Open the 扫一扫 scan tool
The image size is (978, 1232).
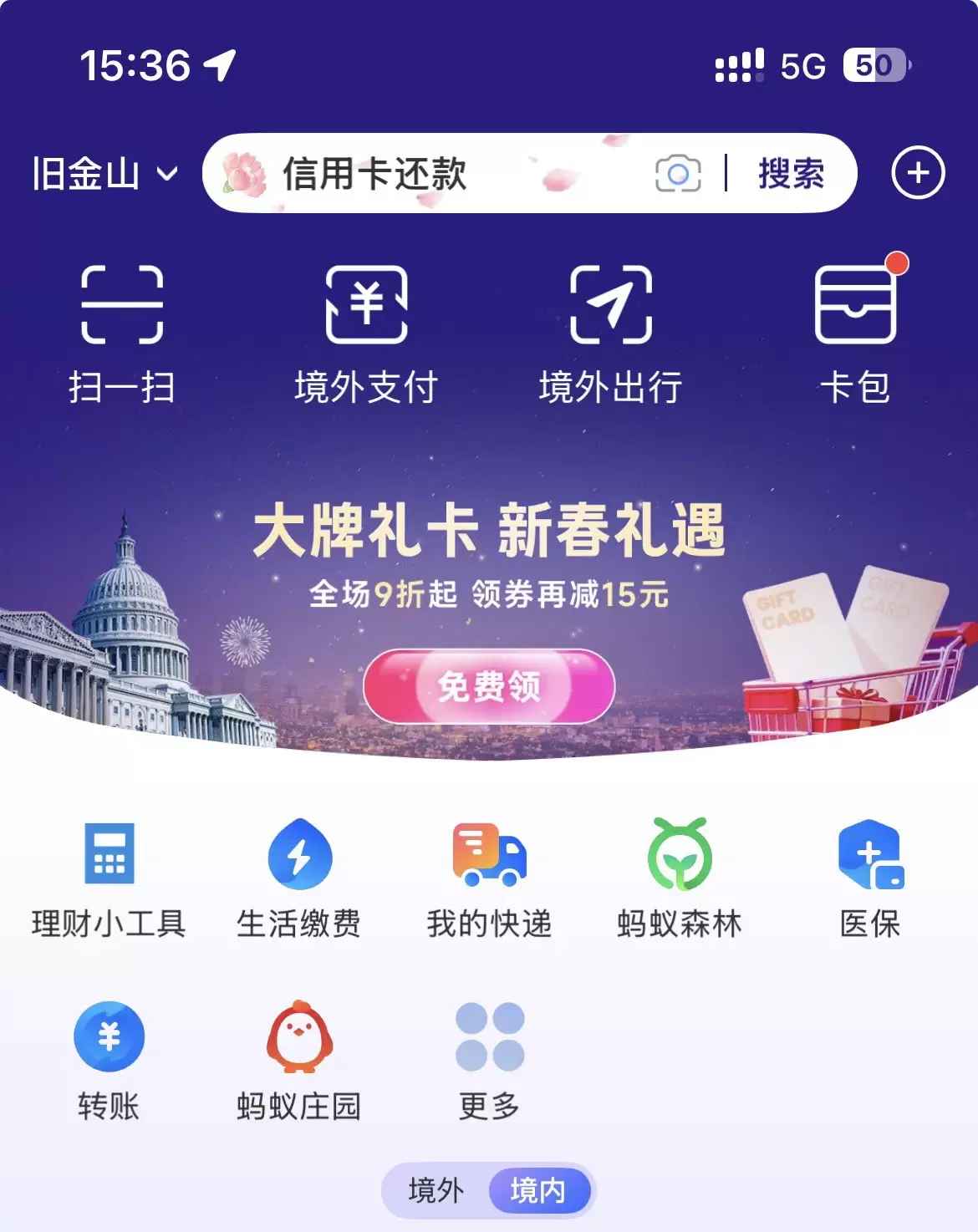pos(120,330)
